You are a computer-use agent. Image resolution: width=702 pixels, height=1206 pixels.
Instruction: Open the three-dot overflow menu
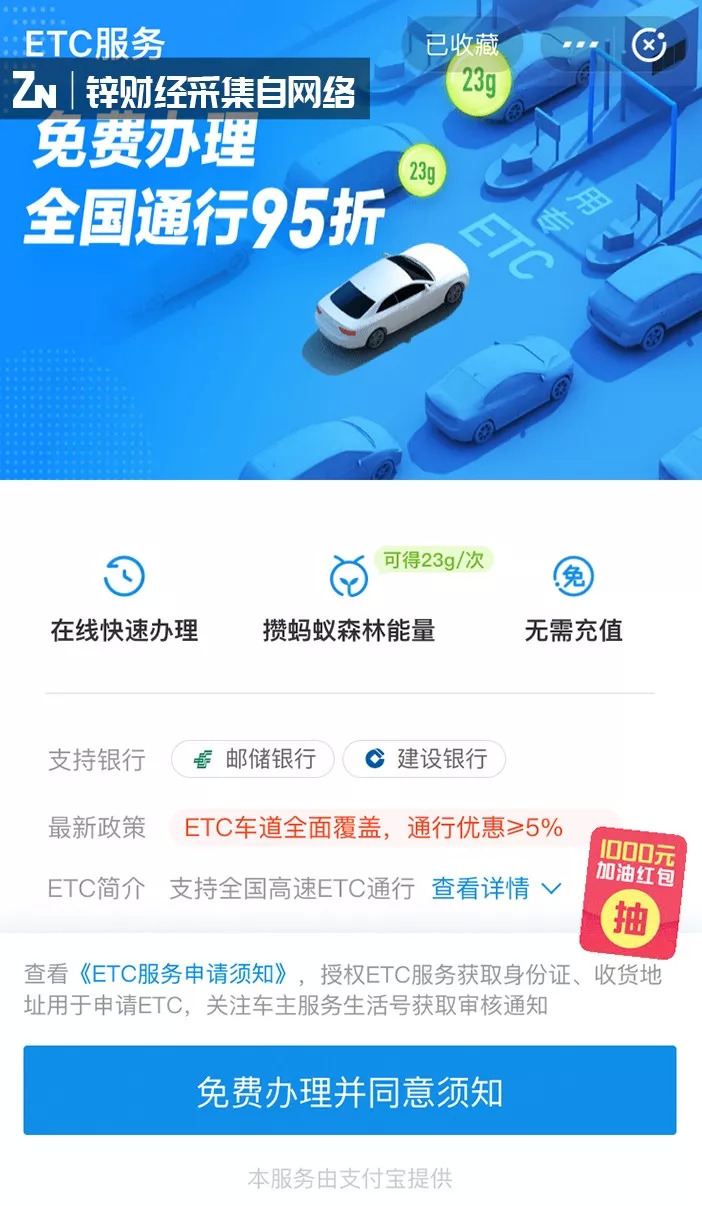click(x=580, y=44)
